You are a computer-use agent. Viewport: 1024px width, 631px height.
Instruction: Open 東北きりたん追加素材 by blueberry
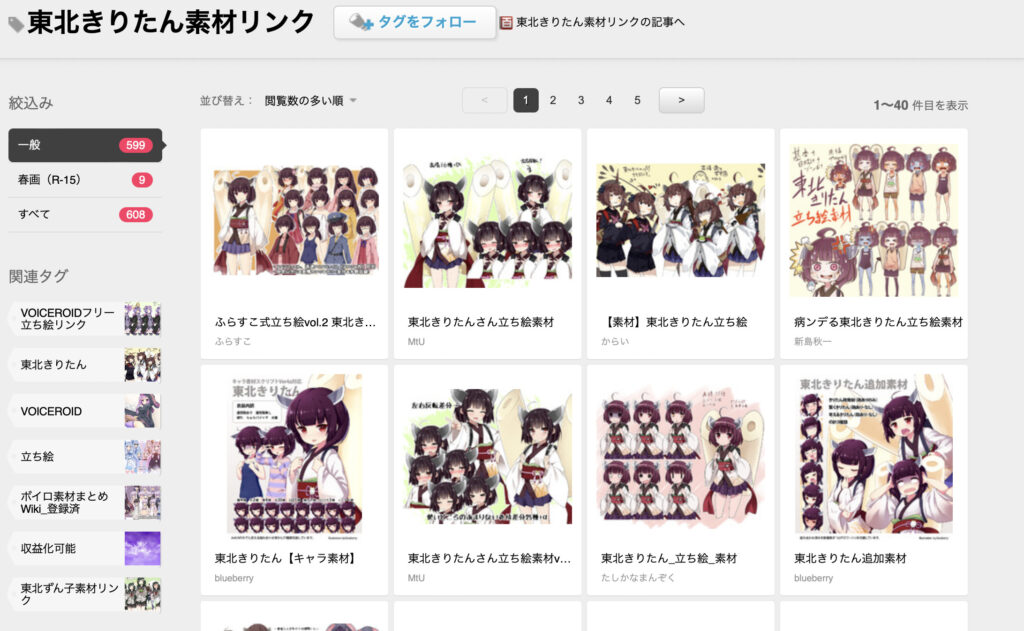[x=873, y=480]
